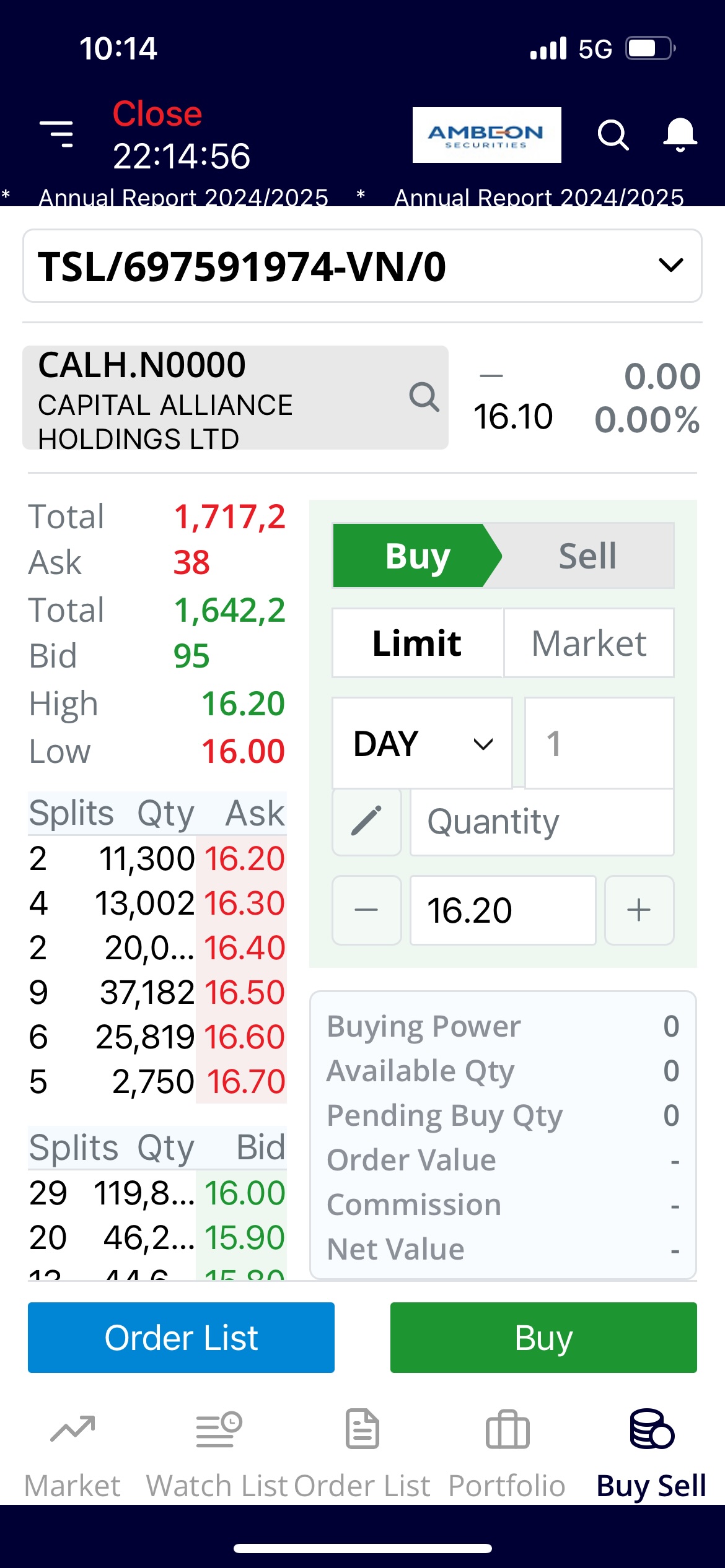Open search from the top bar

613,135
